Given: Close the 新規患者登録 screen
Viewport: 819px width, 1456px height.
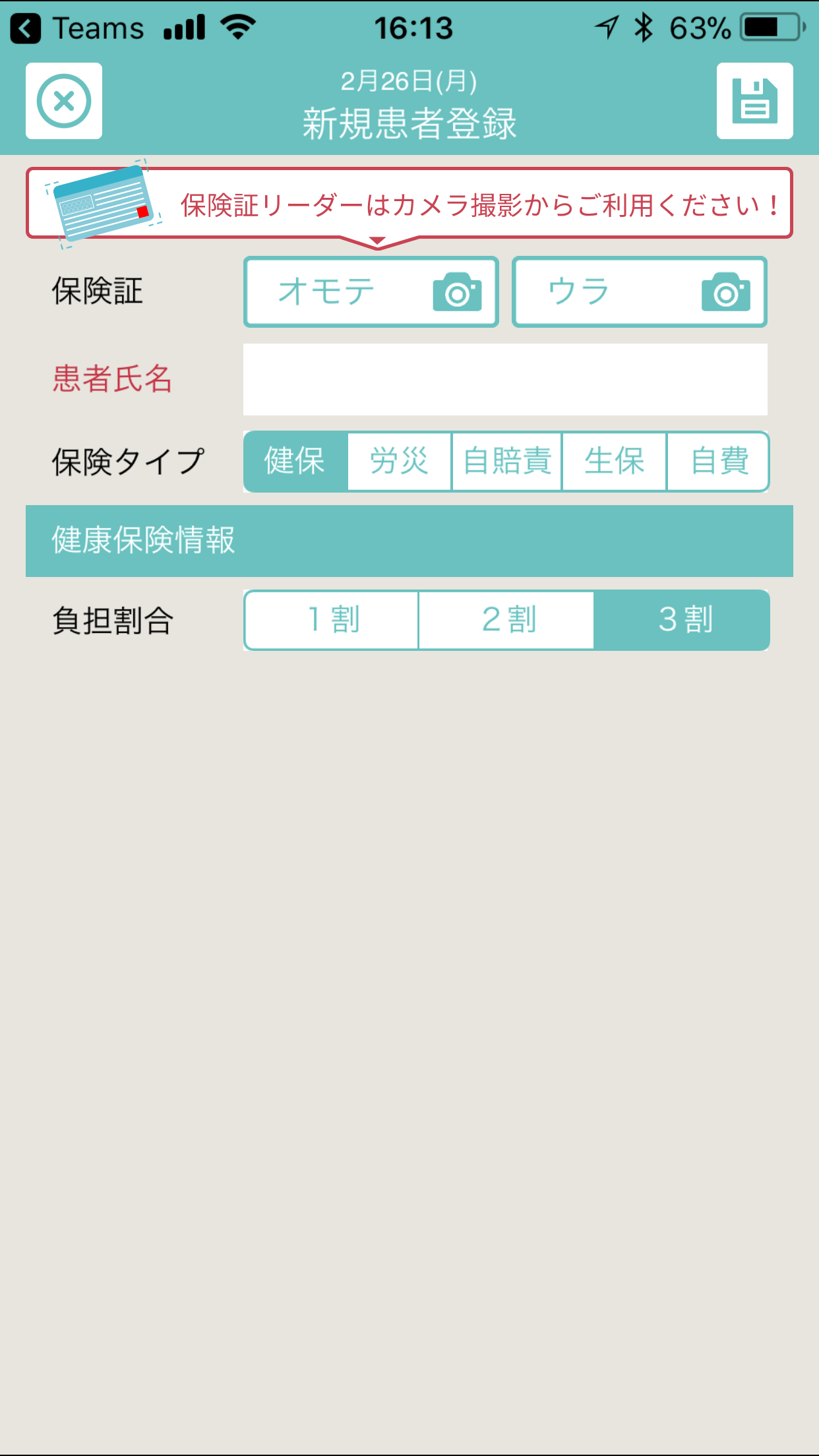Looking at the screenshot, I should coord(63,102).
